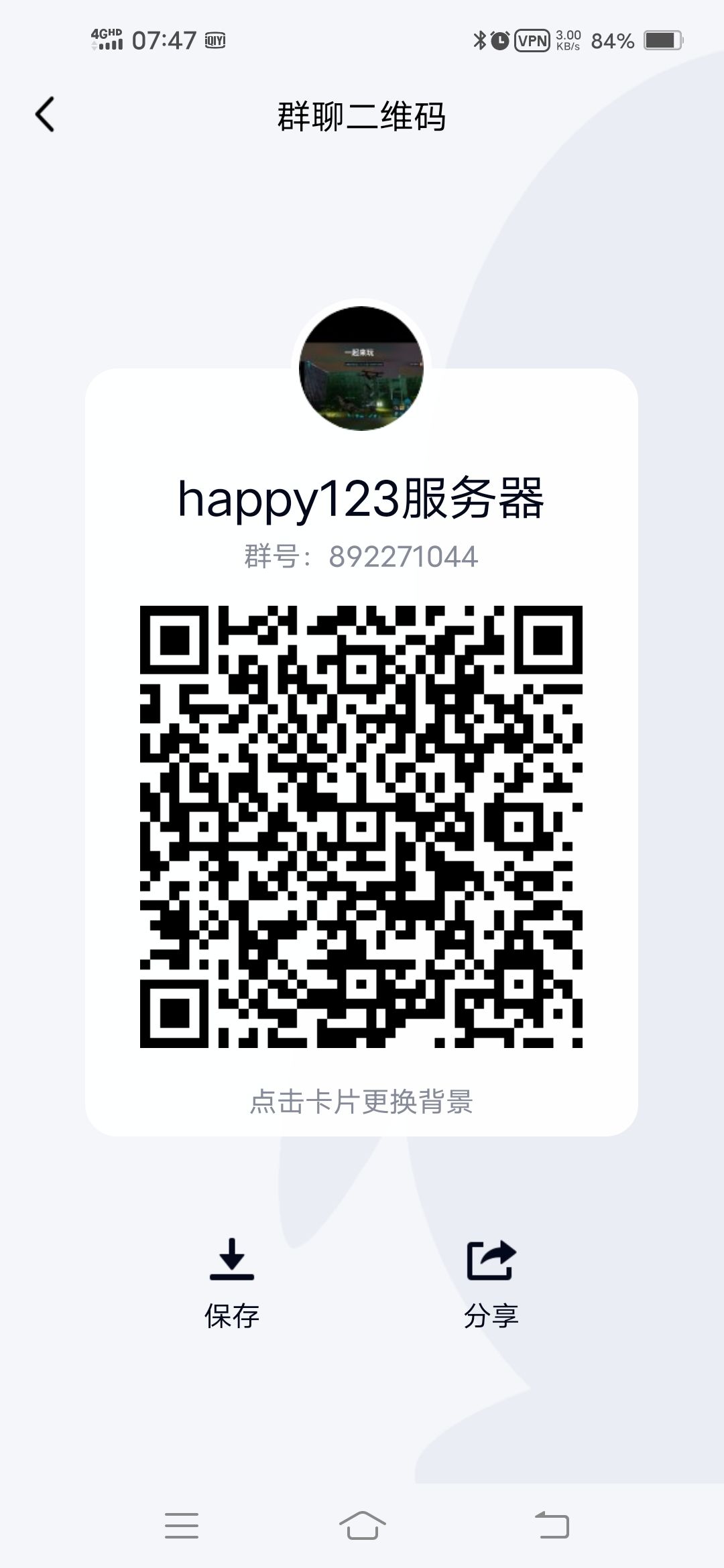Go back from the group QR code page
The height and width of the screenshot is (1568, 724).
pyautogui.click(x=45, y=115)
